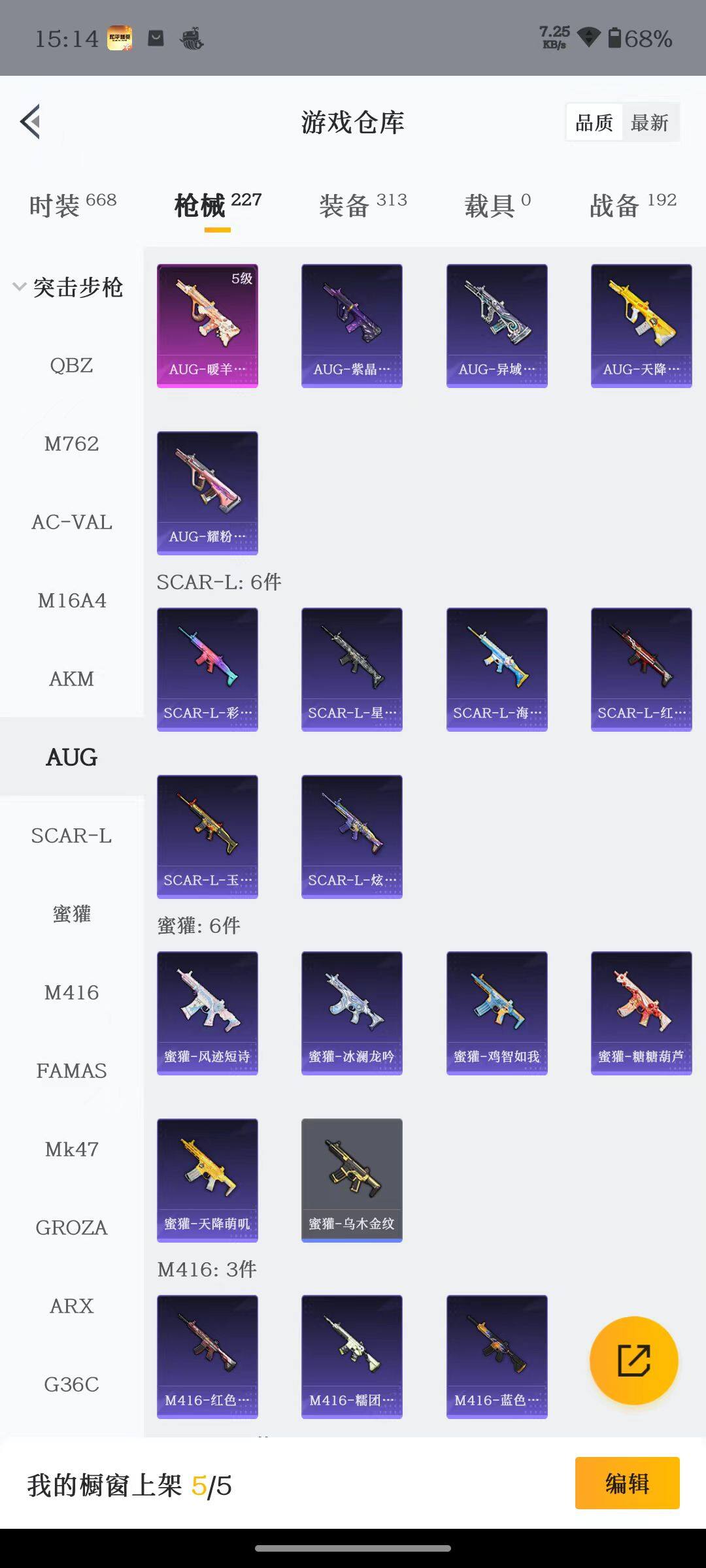The width and height of the screenshot is (706, 1568).
Task: Open the 蜜獾-冰澜龙吟 skin
Action: coord(352,1013)
